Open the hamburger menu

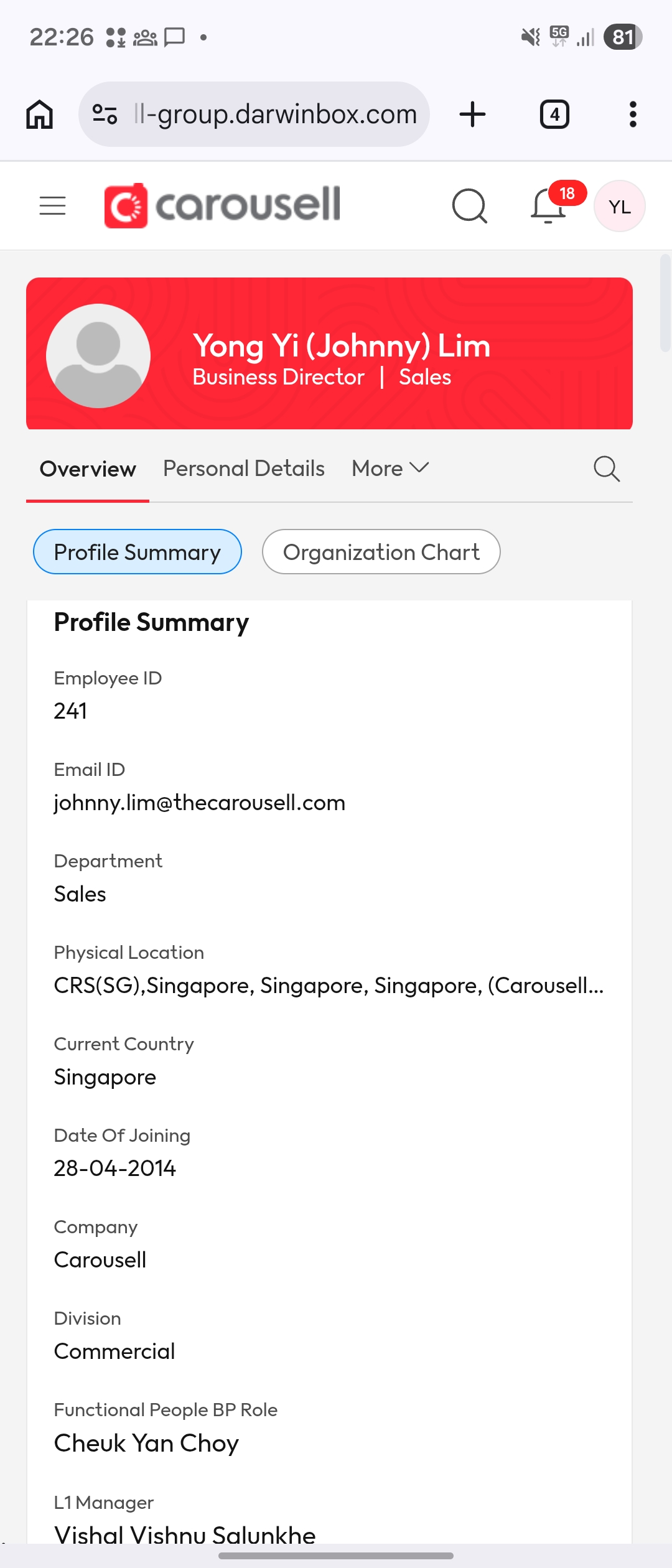[x=52, y=206]
